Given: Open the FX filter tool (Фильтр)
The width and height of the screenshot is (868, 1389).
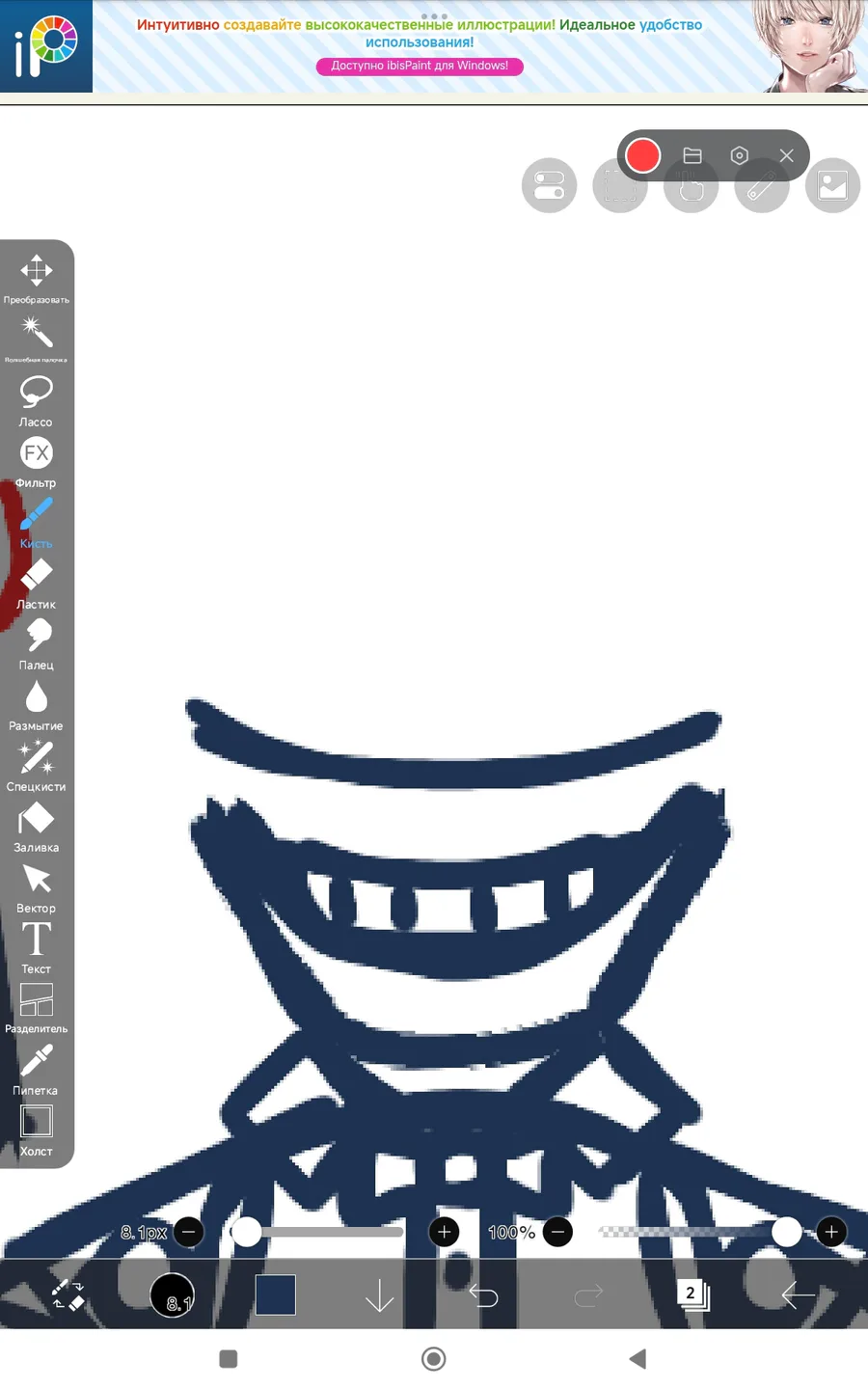Looking at the screenshot, I should tap(37, 462).
